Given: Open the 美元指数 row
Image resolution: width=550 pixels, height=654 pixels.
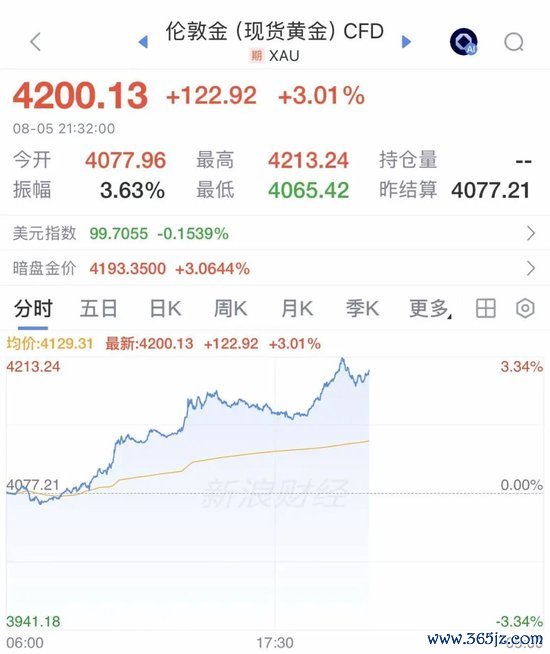Looking at the screenshot, I should pyautogui.click(x=275, y=233).
